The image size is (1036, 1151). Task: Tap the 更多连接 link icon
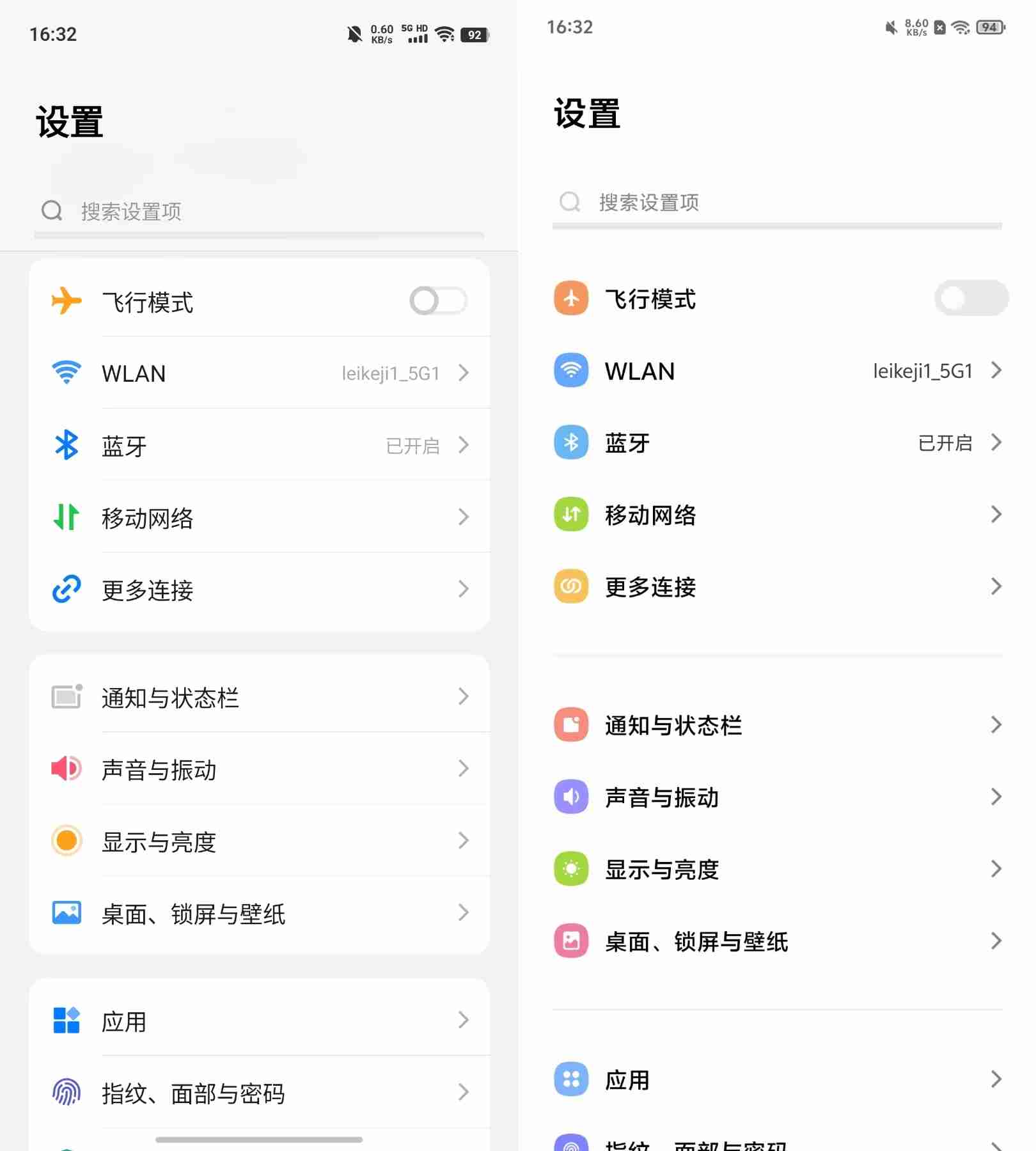click(67, 589)
